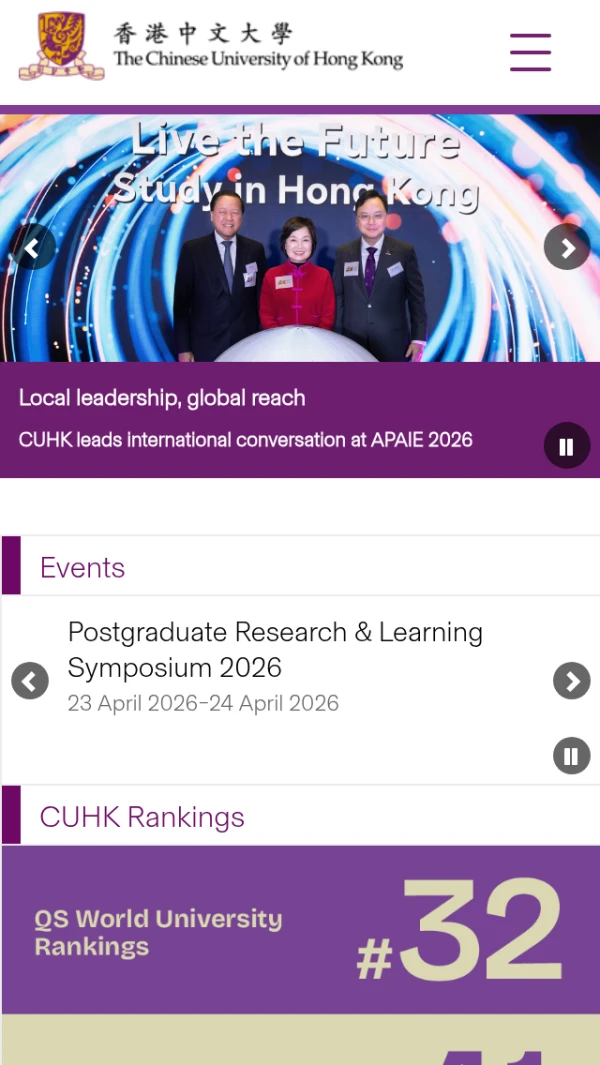
Task: Read CUHK leads international conversation at APAIE 2026
Action: pyautogui.click(x=245, y=440)
